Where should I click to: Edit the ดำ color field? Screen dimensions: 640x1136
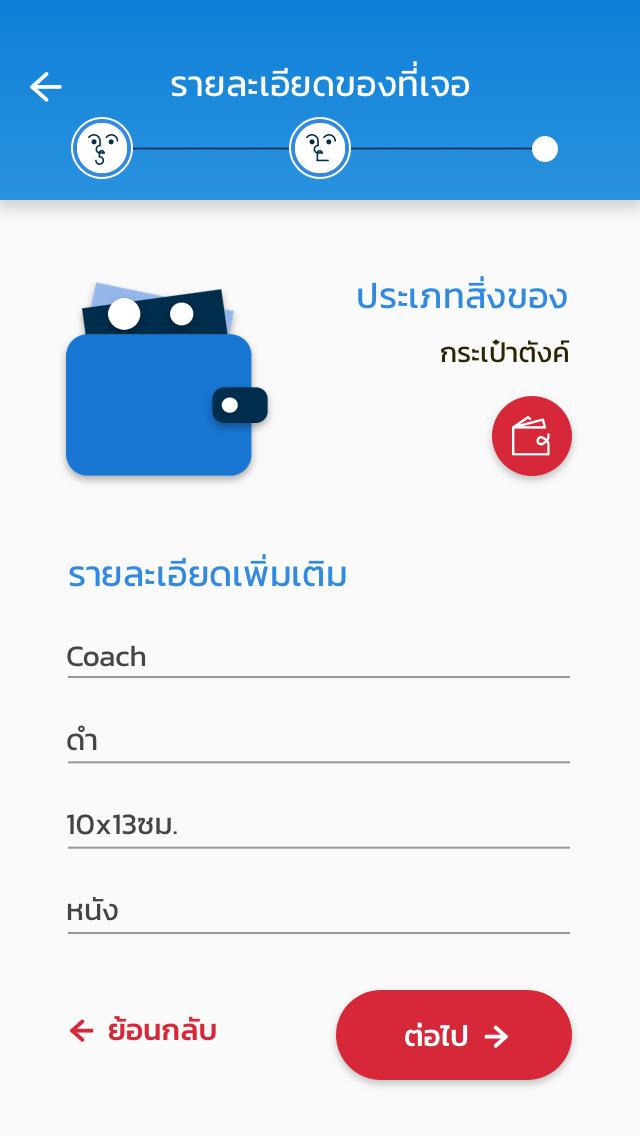[318, 742]
